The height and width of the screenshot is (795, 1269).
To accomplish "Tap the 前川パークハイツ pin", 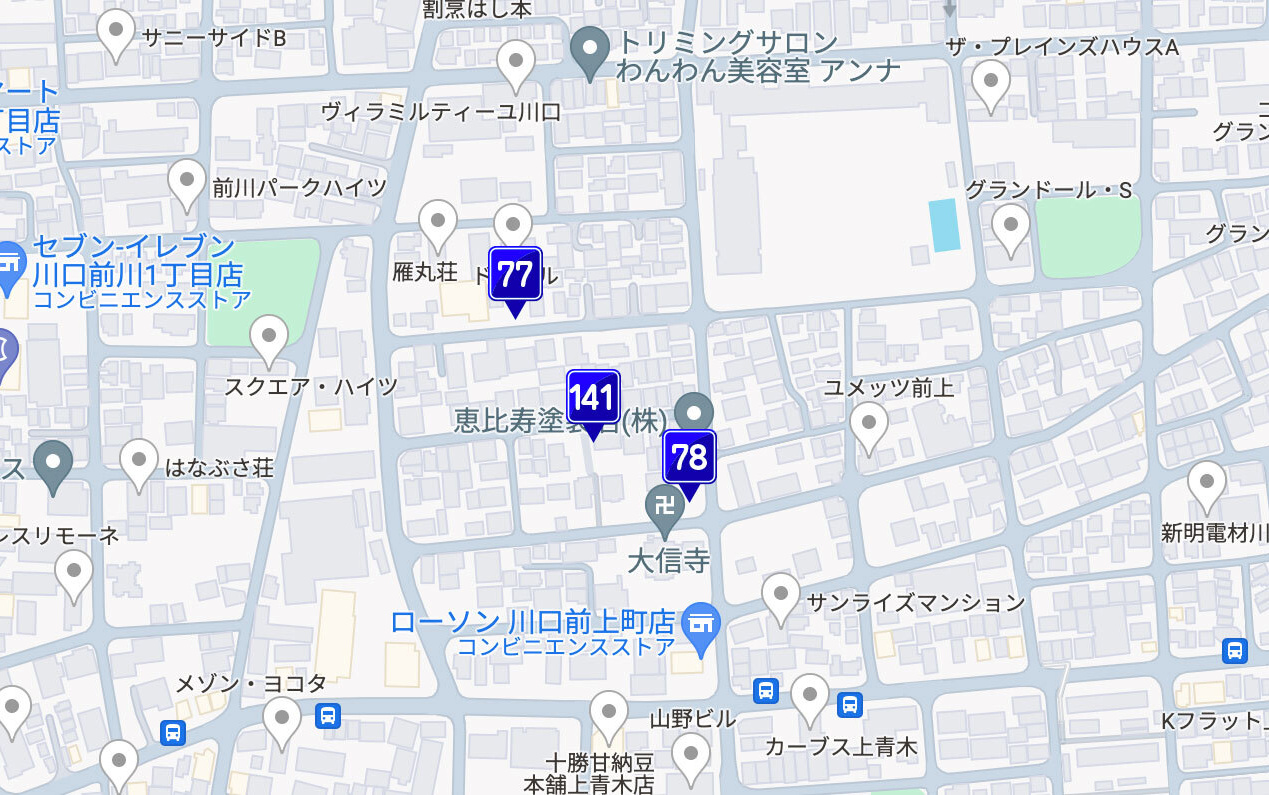I will click(x=187, y=181).
